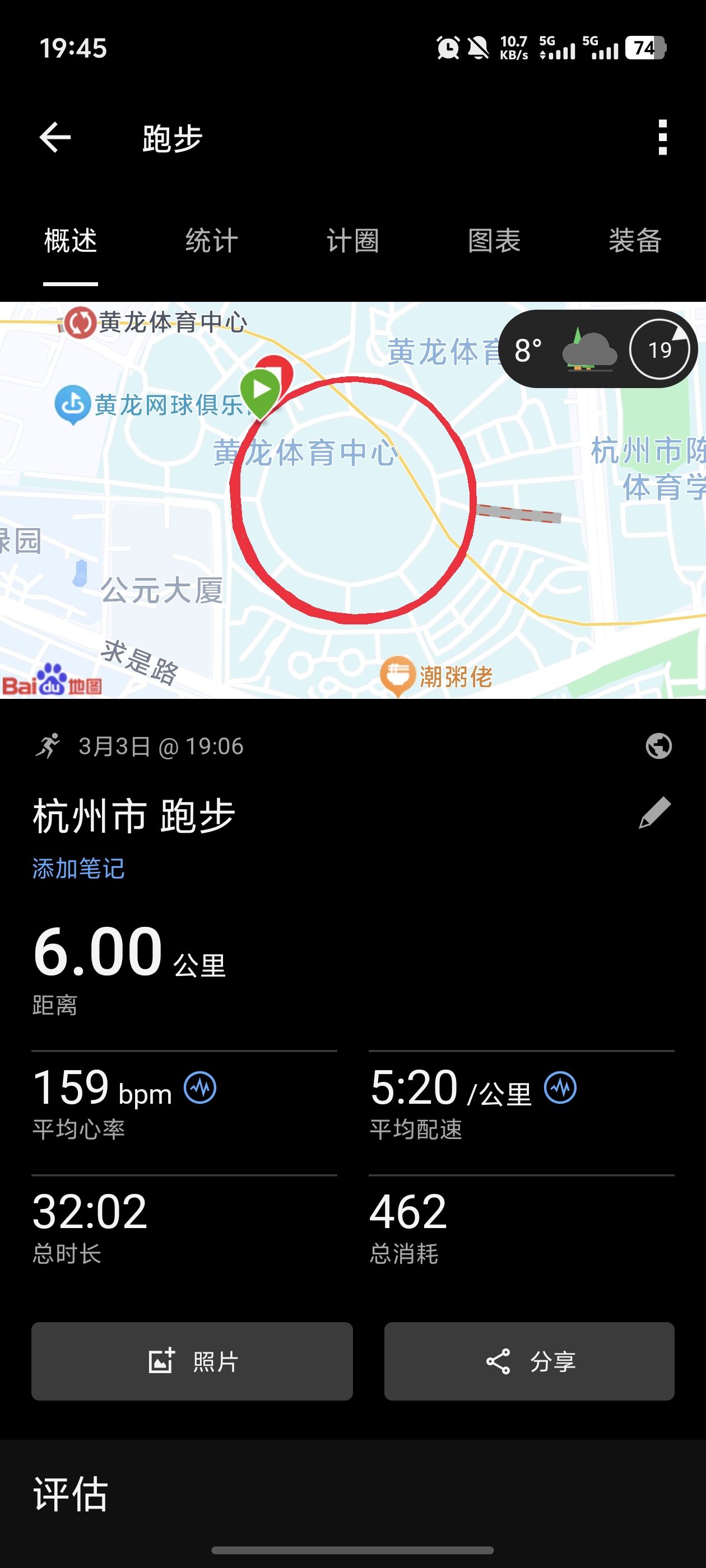Edit the activity name with pencil icon
The width and height of the screenshot is (706, 1568).
(655, 813)
